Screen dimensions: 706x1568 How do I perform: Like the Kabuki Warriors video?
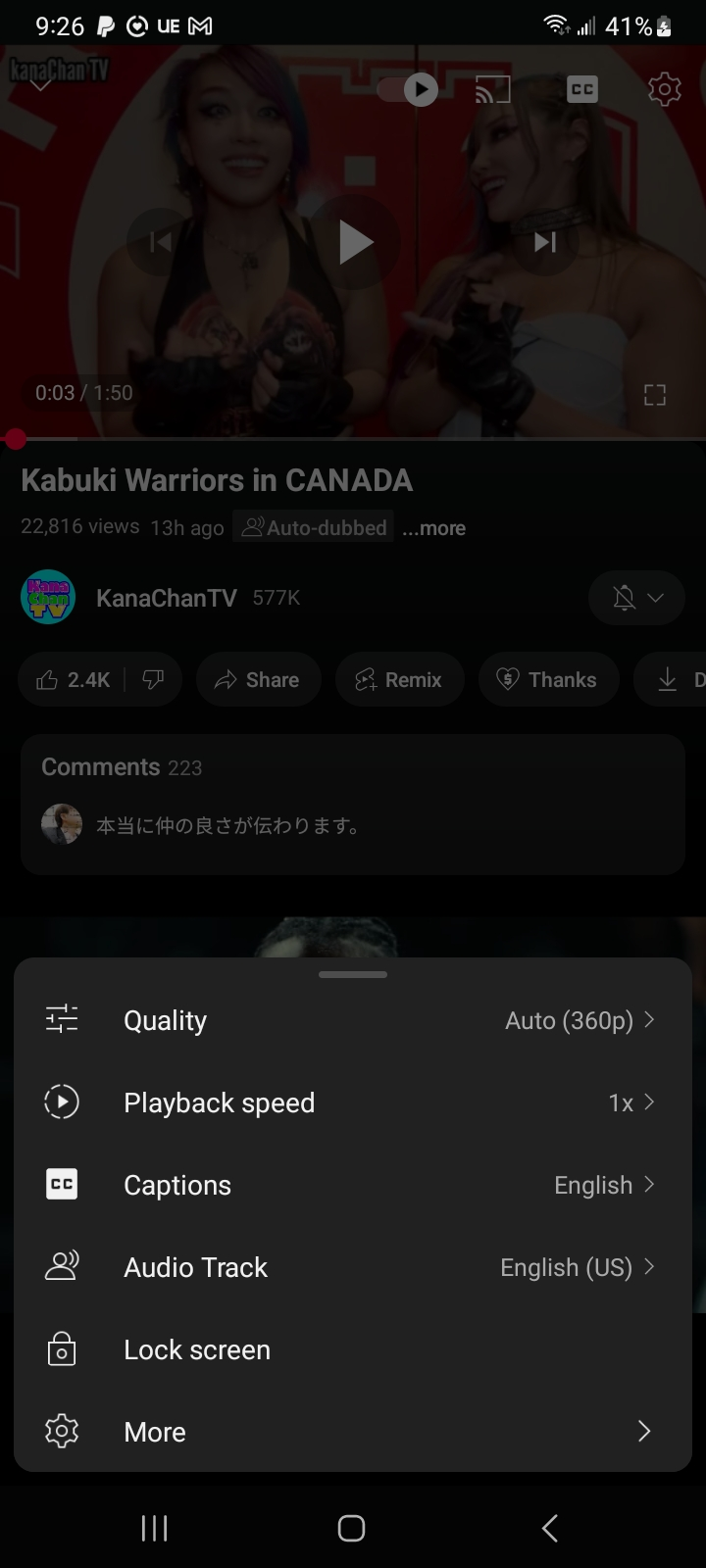point(73,680)
